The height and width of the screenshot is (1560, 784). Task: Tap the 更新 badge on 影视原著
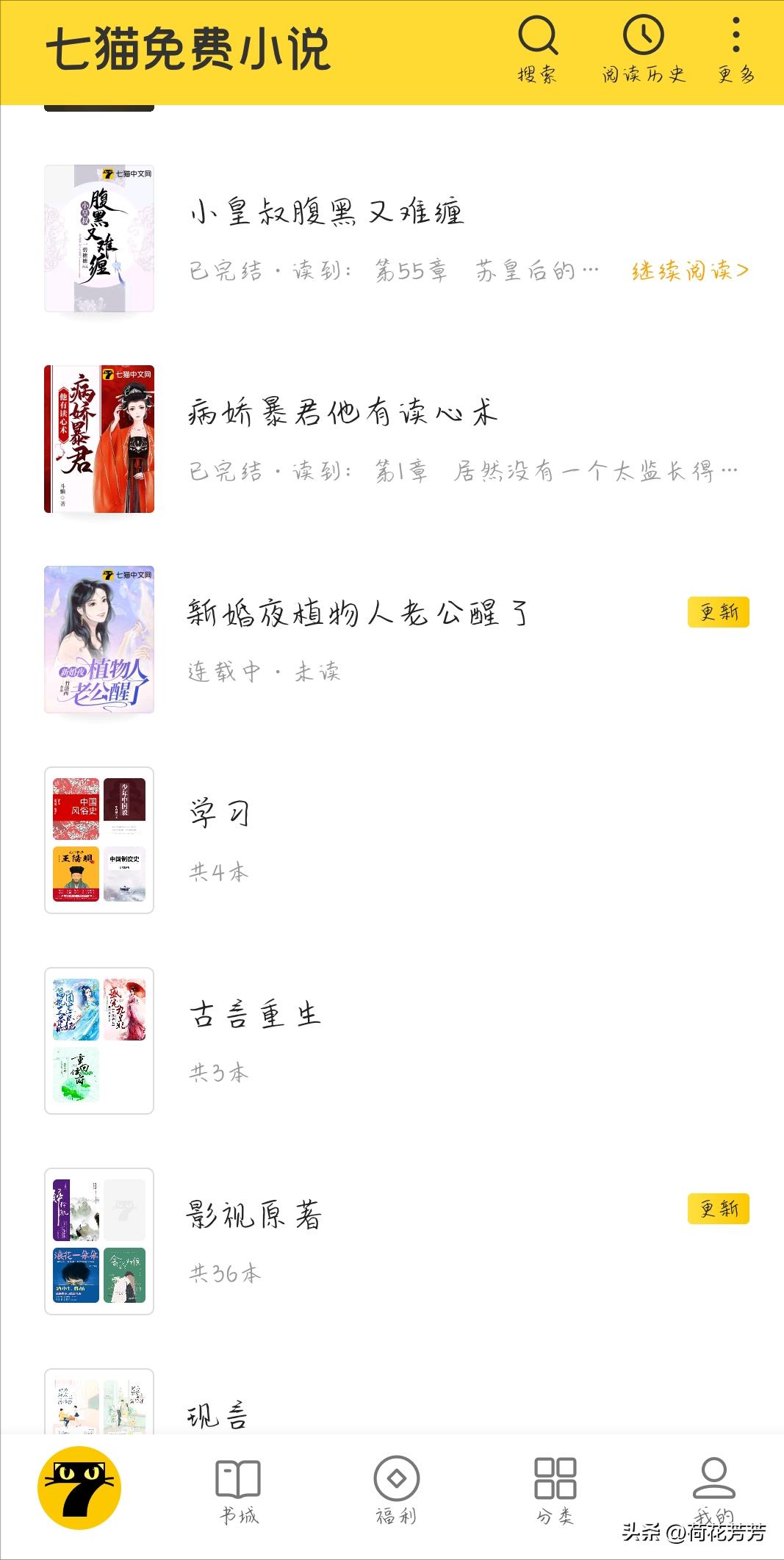(x=719, y=1209)
